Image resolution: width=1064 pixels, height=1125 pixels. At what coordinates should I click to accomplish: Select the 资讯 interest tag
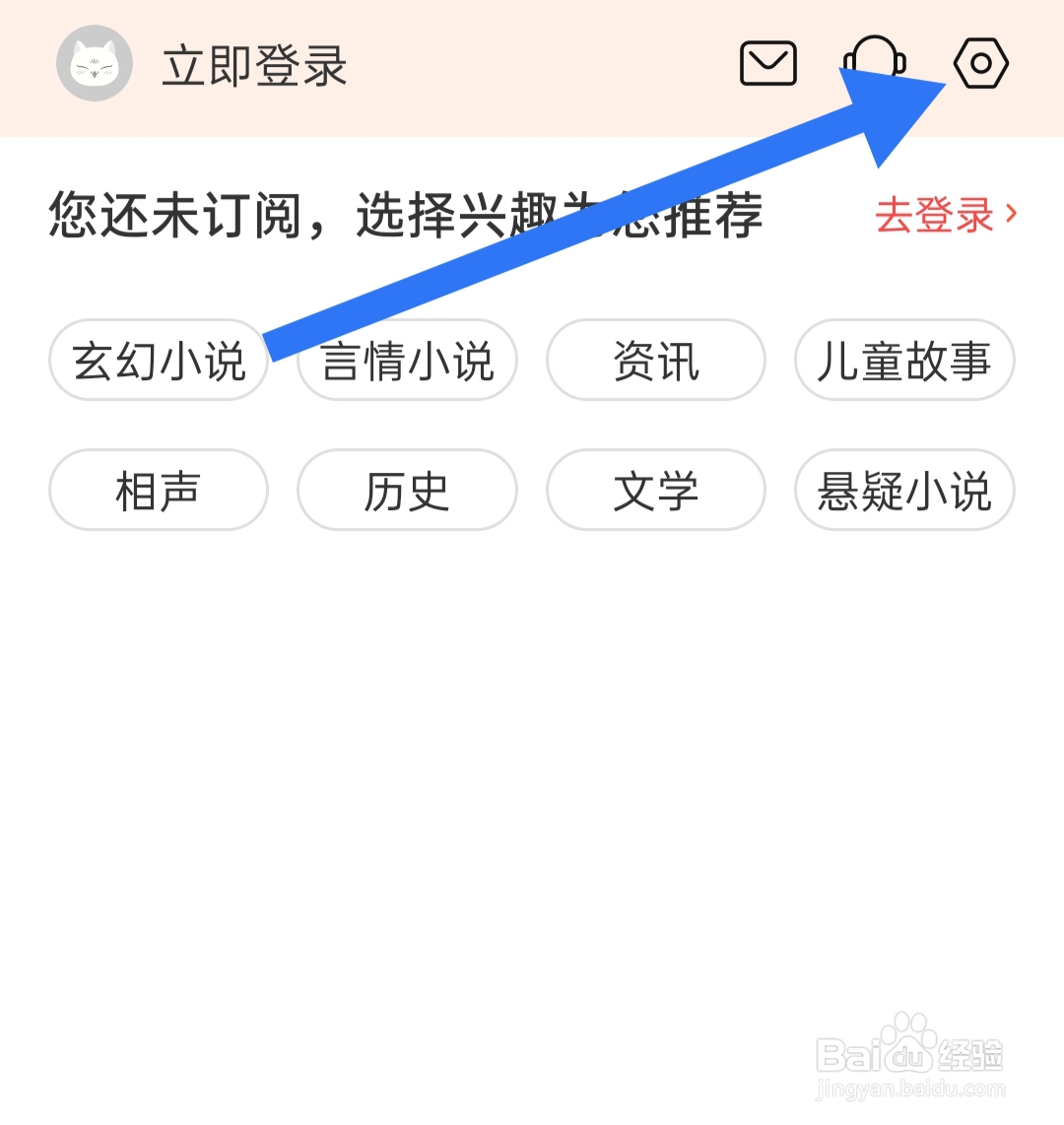(656, 361)
